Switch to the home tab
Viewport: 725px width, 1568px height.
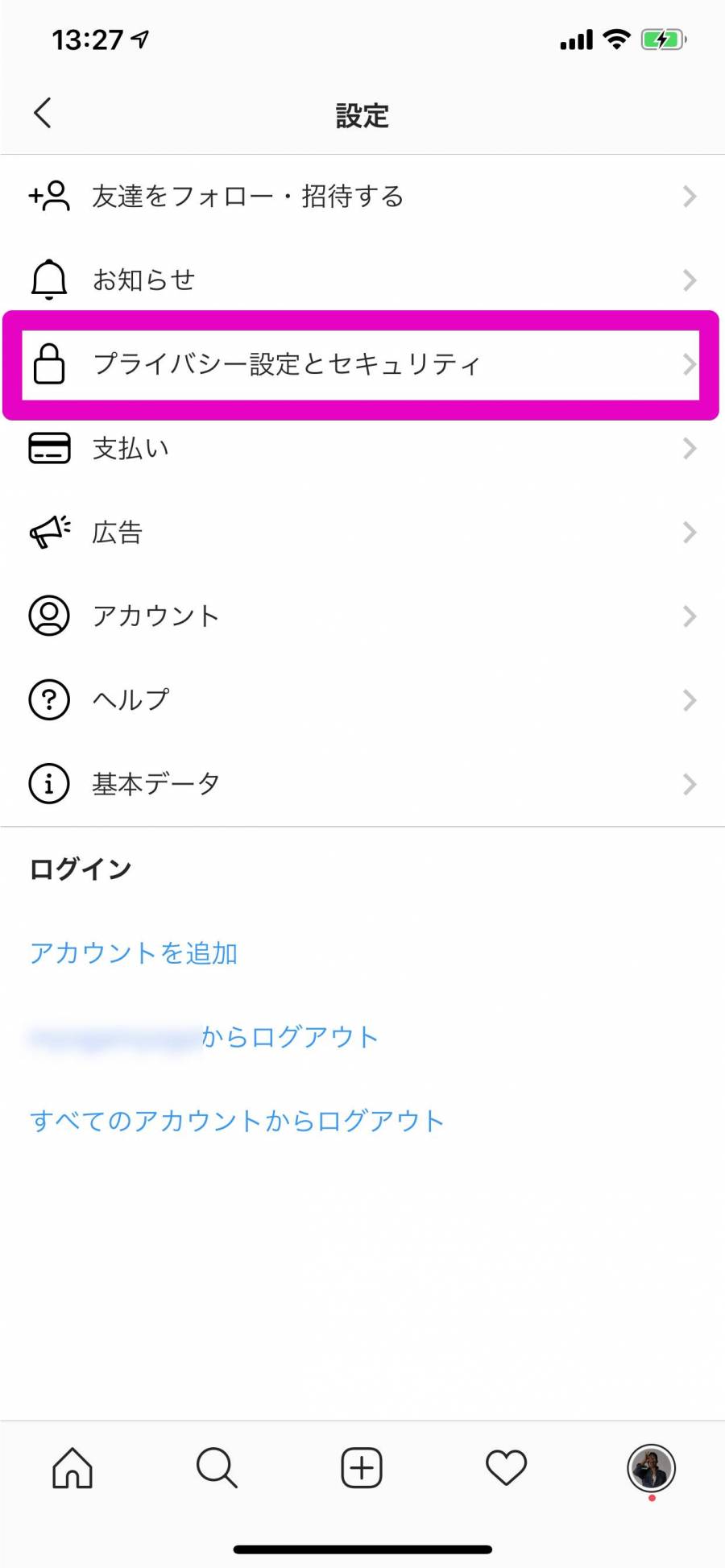72,1468
